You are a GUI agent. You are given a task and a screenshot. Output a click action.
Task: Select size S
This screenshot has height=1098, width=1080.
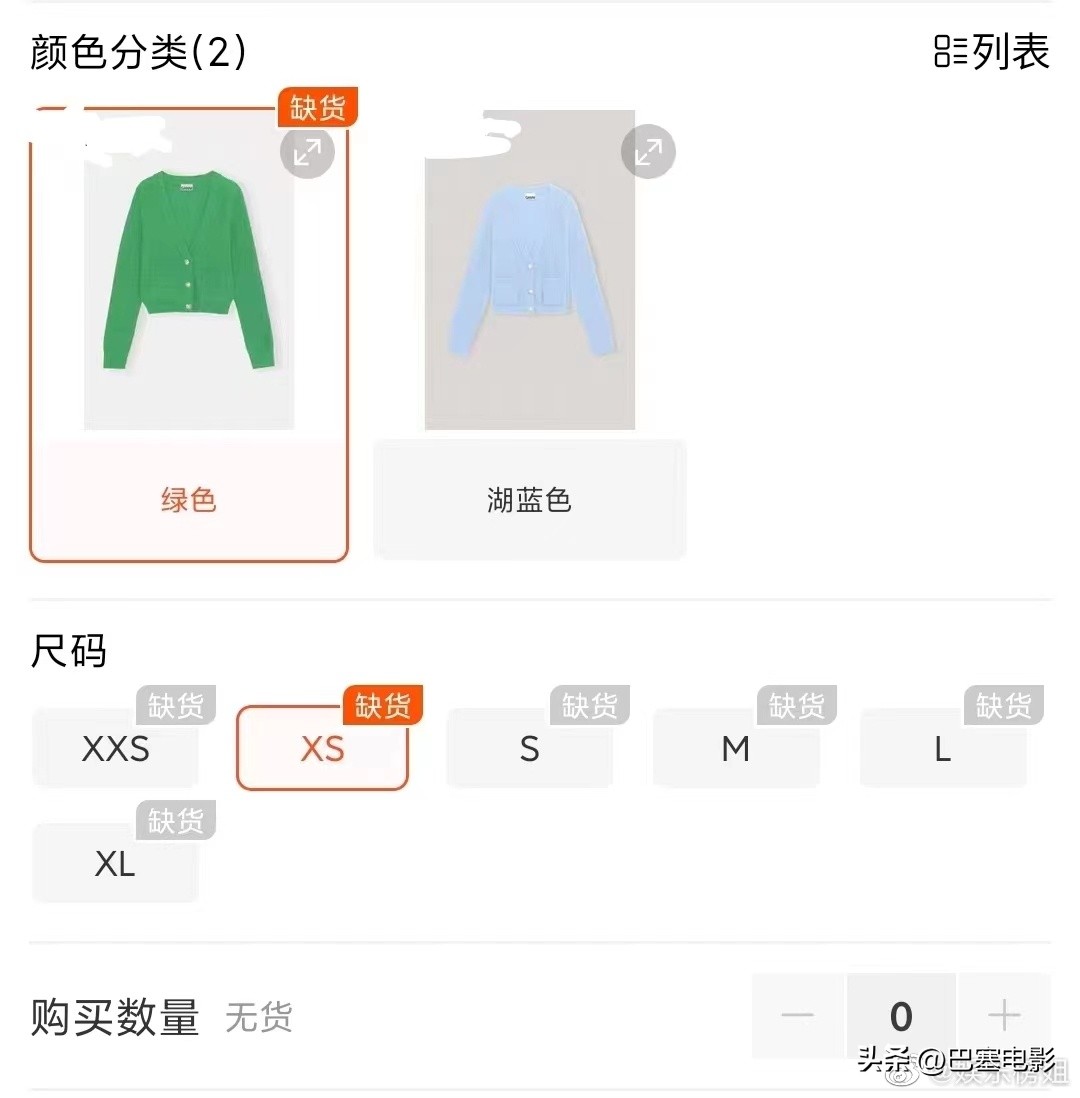point(529,749)
